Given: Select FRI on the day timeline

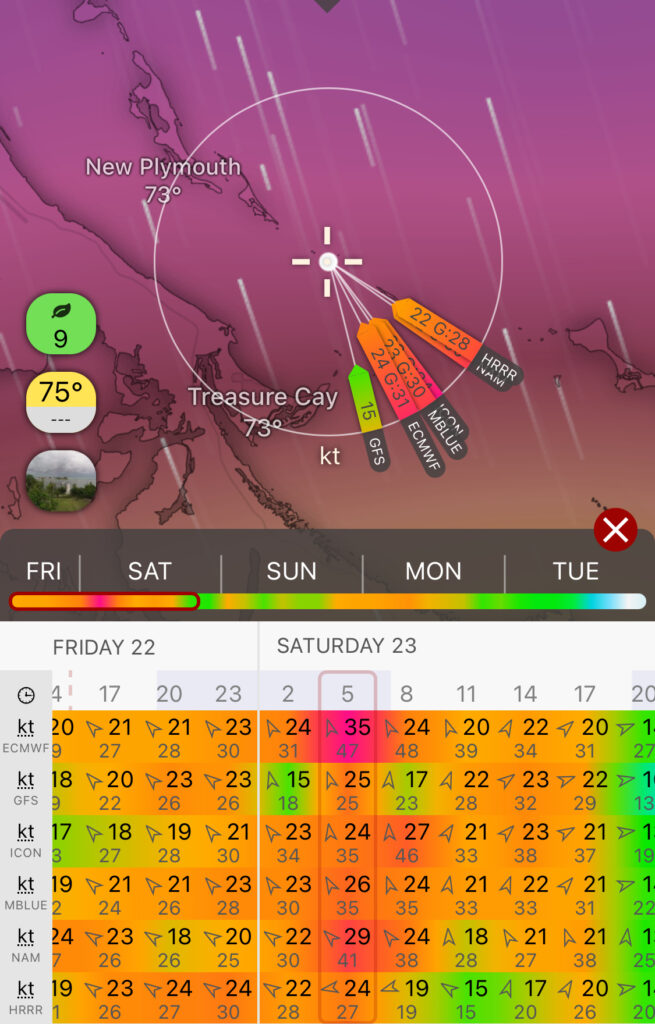Looking at the screenshot, I should point(44,571).
